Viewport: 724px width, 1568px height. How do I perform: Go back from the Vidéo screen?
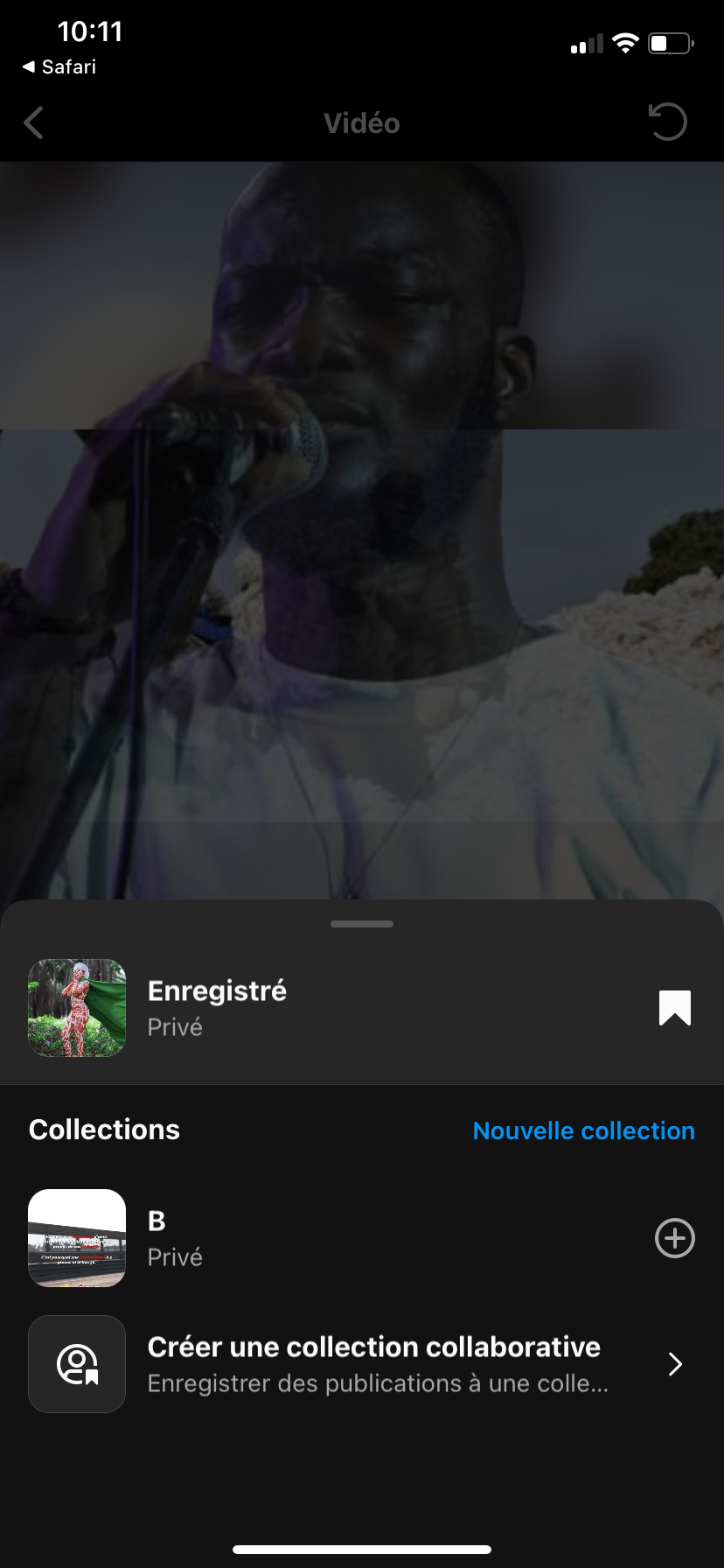[34, 123]
